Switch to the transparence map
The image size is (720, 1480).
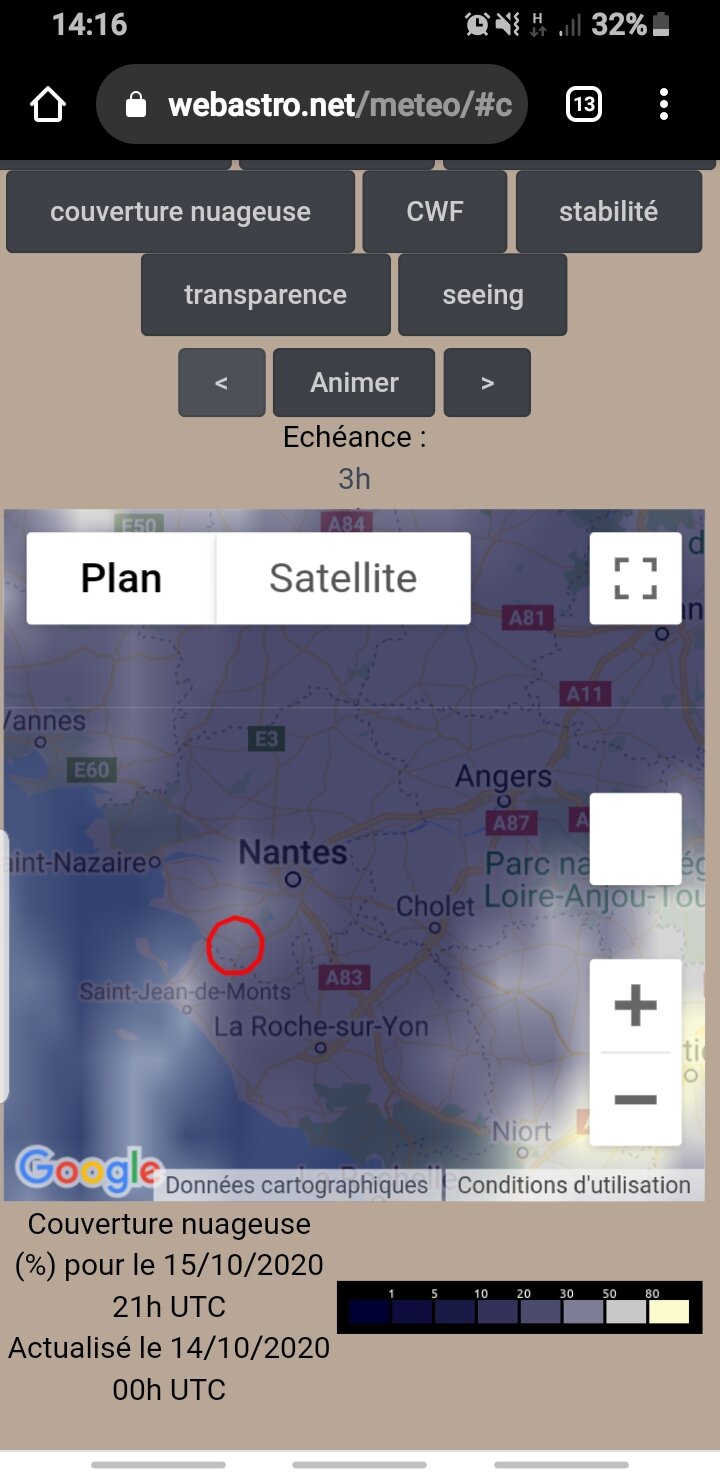click(x=265, y=295)
